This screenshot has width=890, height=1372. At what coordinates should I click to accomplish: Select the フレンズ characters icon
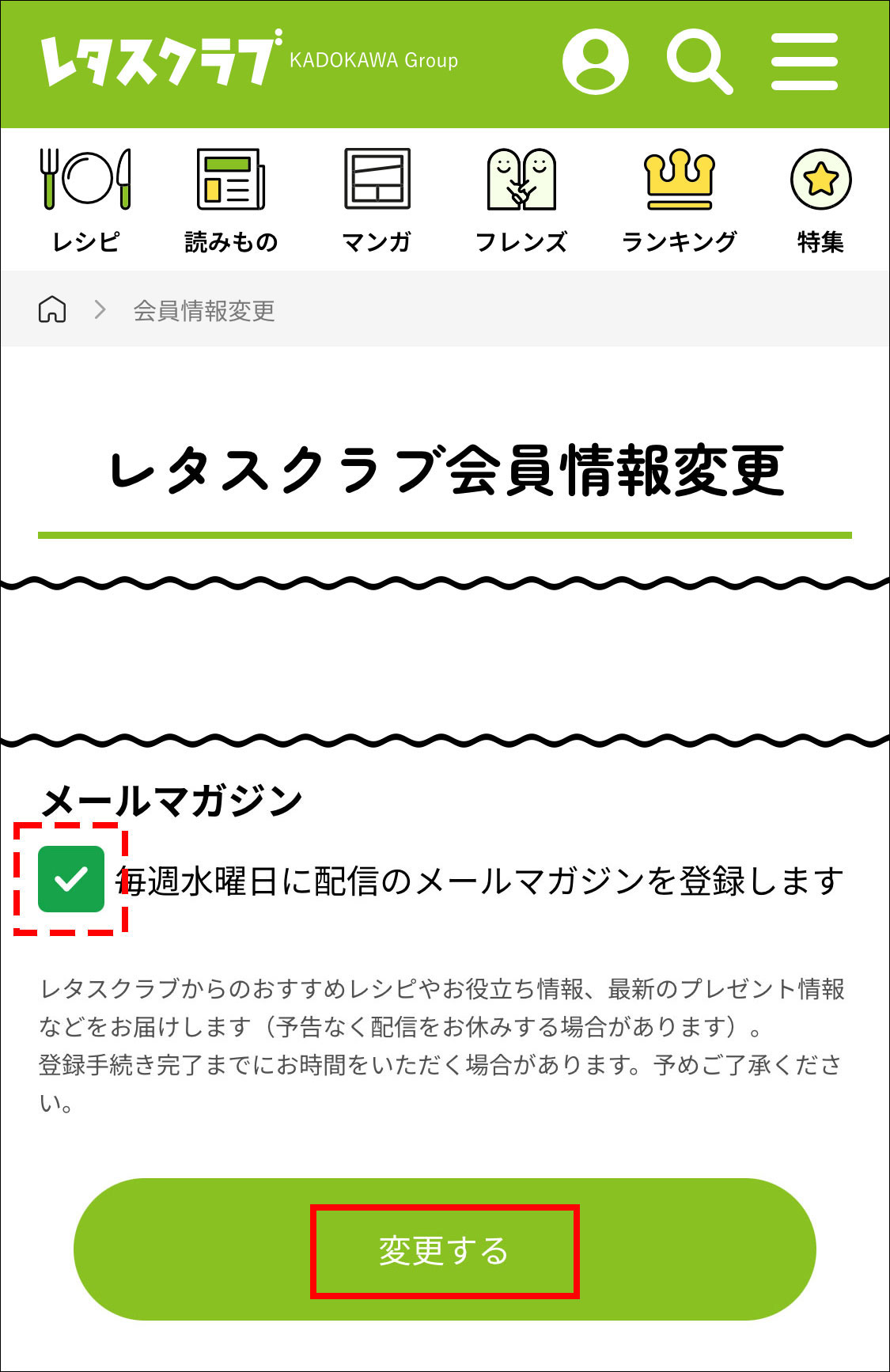point(523,180)
